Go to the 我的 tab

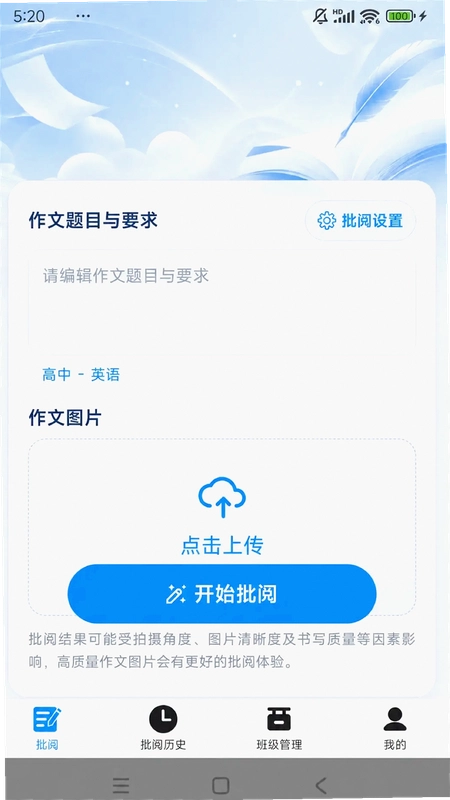[x=395, y=728]
